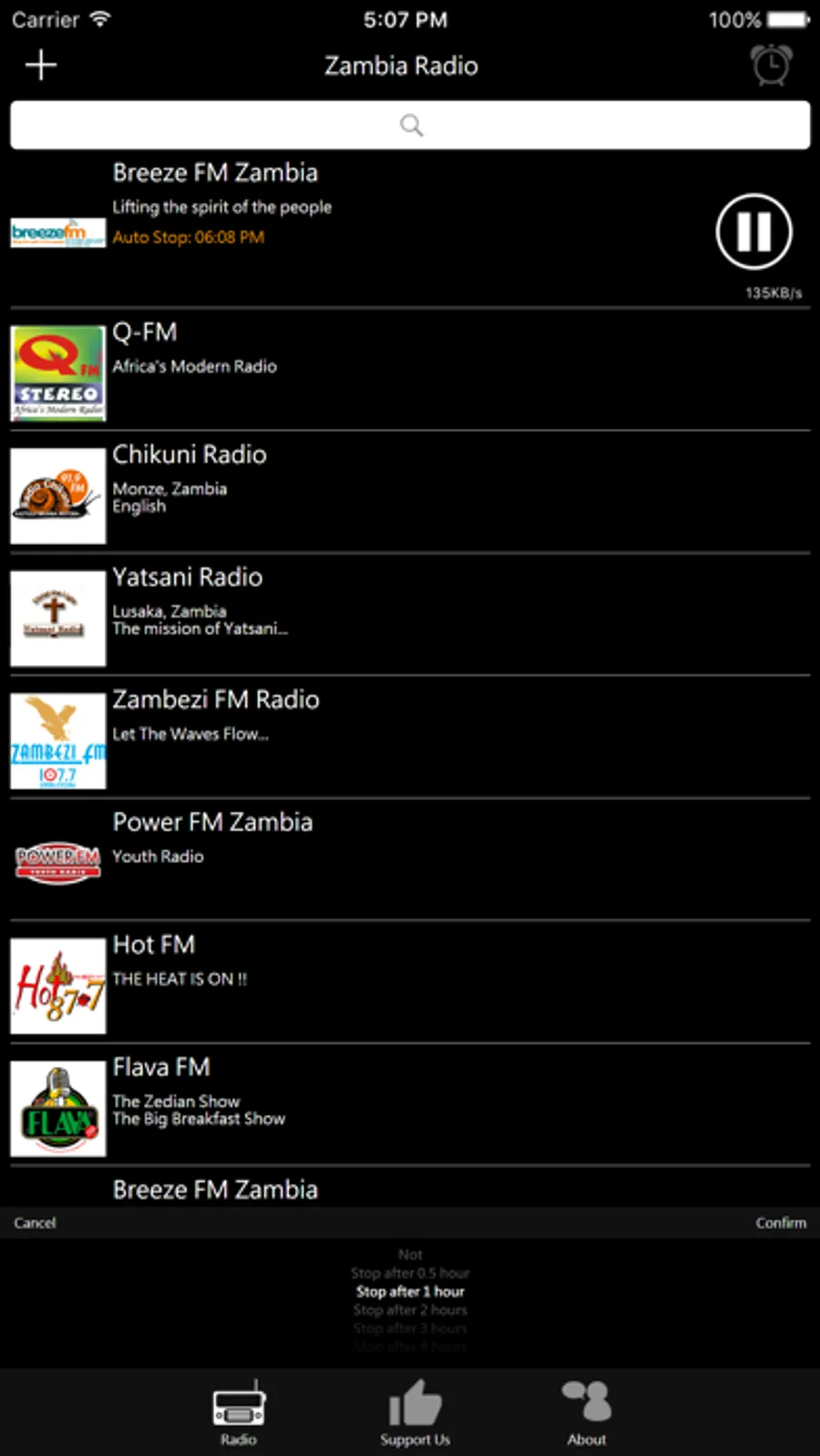Select Stop after 0.5 hour in picker
Image resolution: width=820 pixels, height=1456 pixels.
click(x=410, y=1273)
